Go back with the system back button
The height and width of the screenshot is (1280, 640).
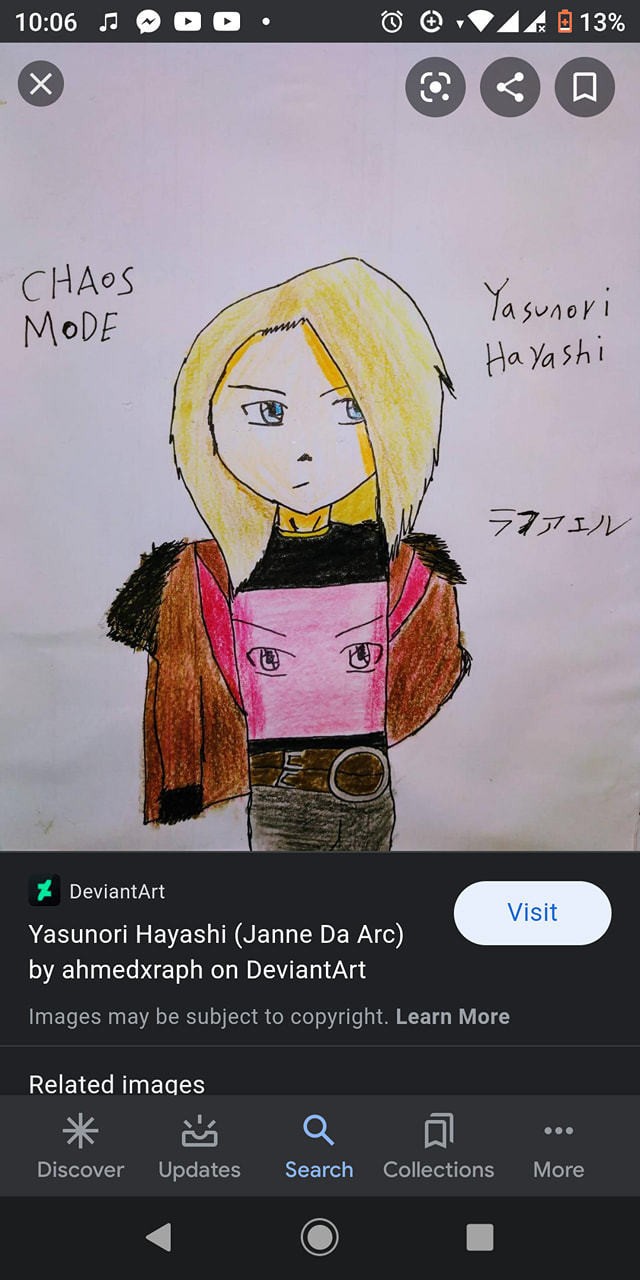[x=159, y=1237]
